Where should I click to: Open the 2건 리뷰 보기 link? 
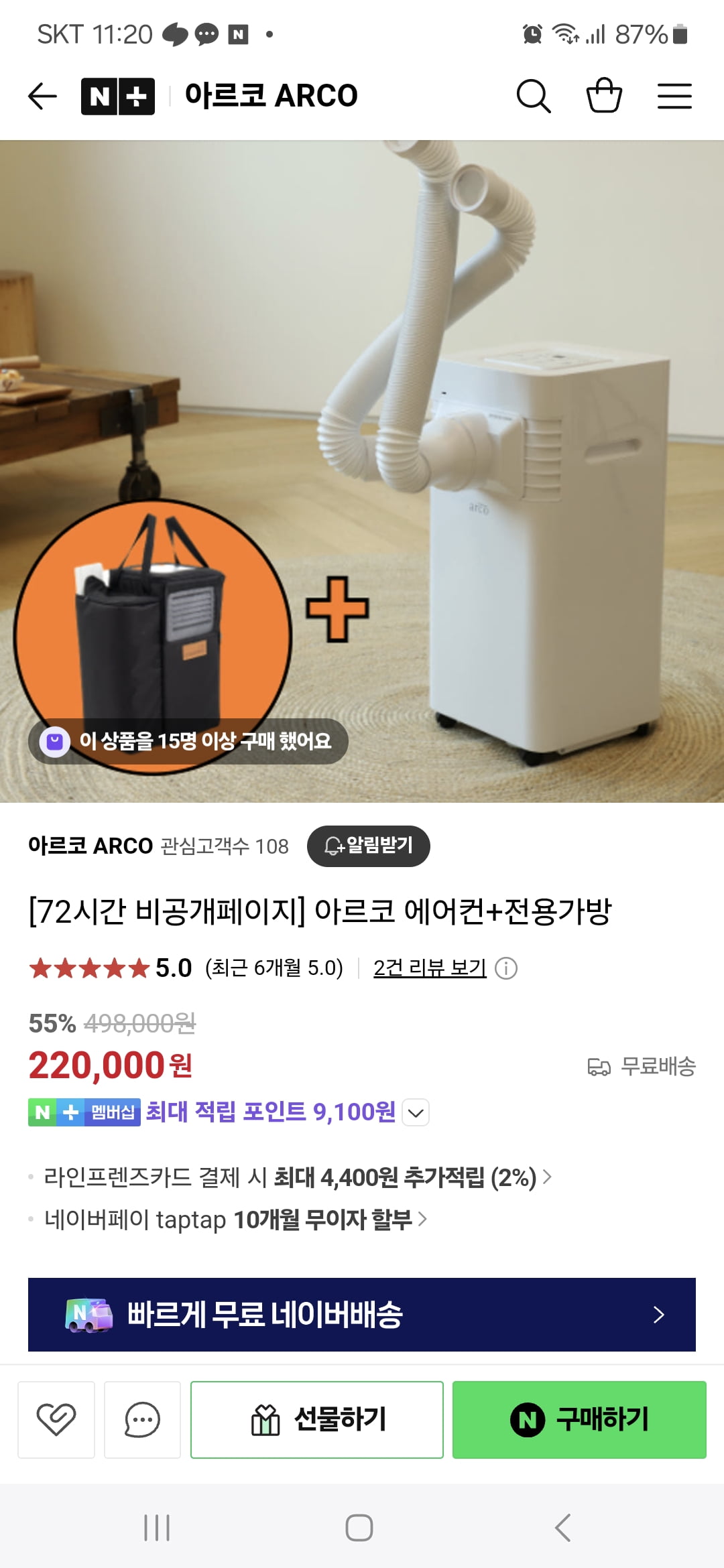click(x=430, y=968)
